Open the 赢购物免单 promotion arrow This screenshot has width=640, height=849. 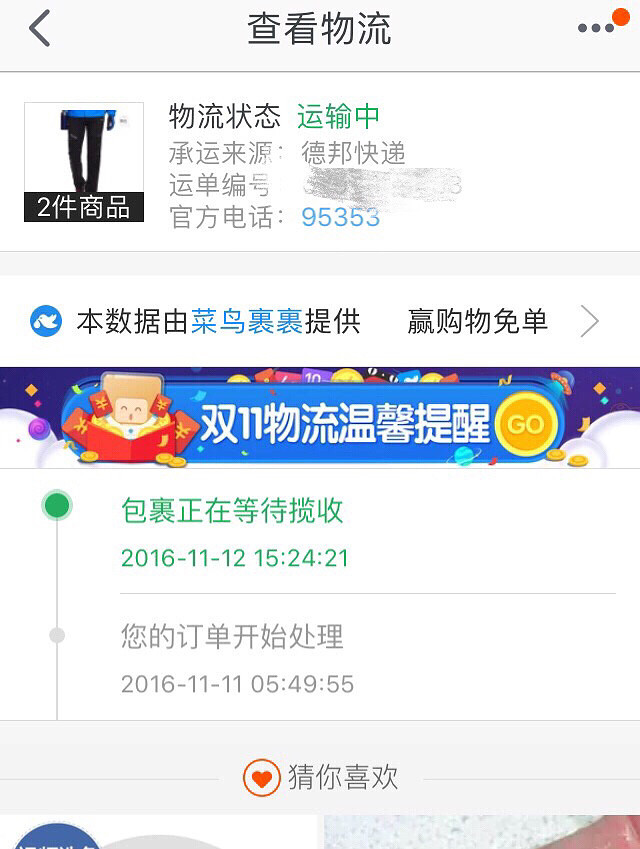589,322
